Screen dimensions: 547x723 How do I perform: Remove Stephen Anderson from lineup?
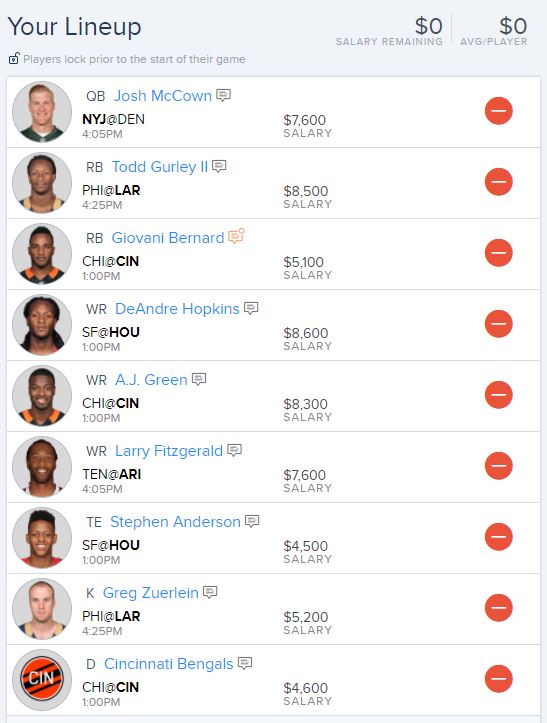[499, 537]
